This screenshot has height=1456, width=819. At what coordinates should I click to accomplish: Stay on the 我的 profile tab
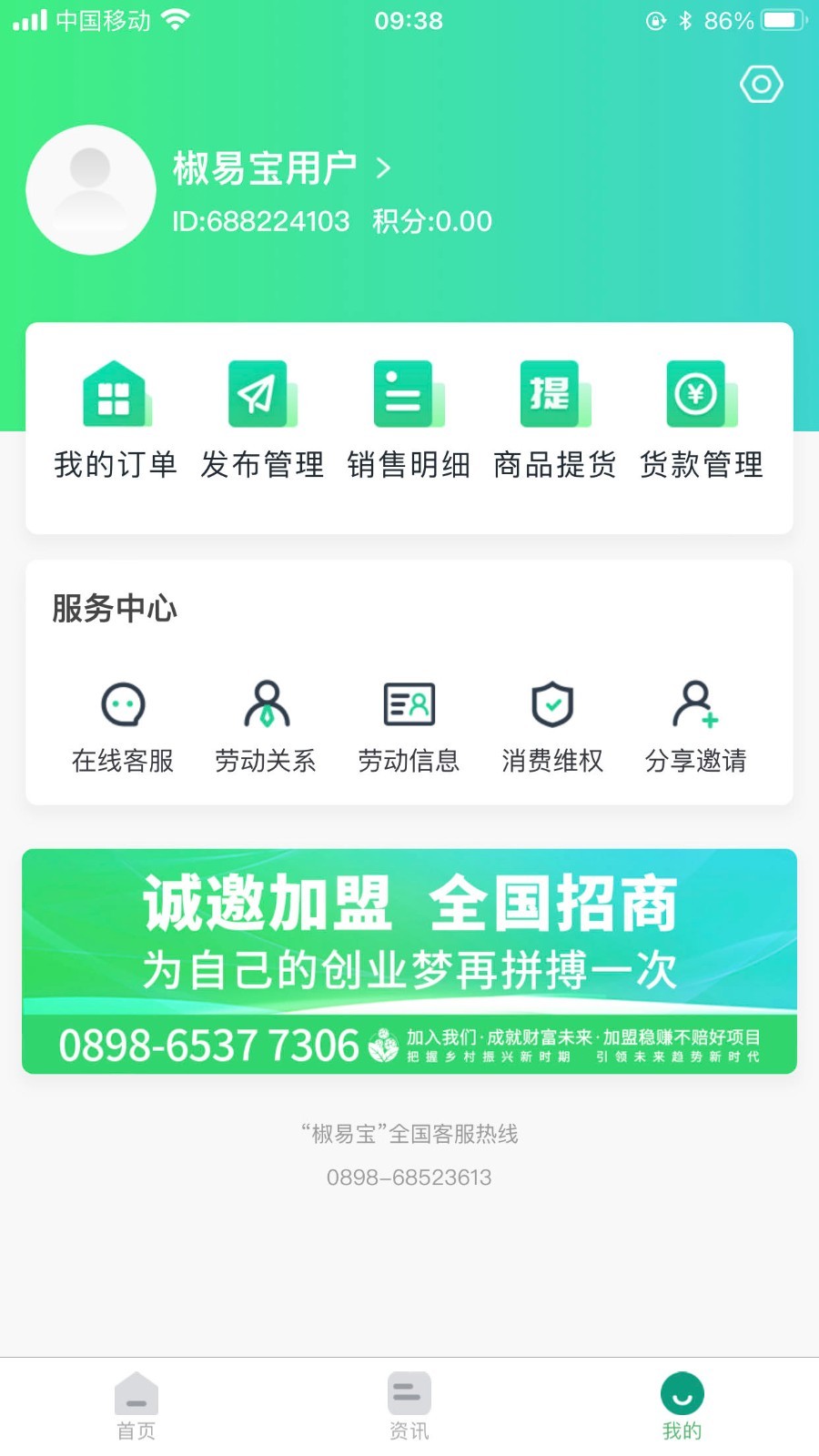point(681,1401)
